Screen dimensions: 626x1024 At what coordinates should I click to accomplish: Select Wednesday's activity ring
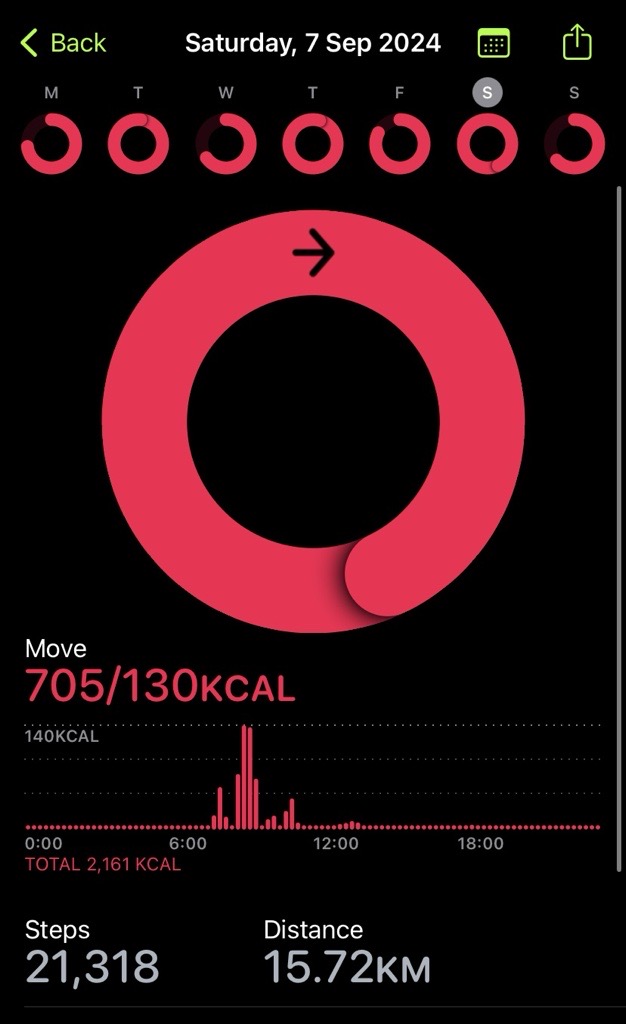click(x=226, y=144)
